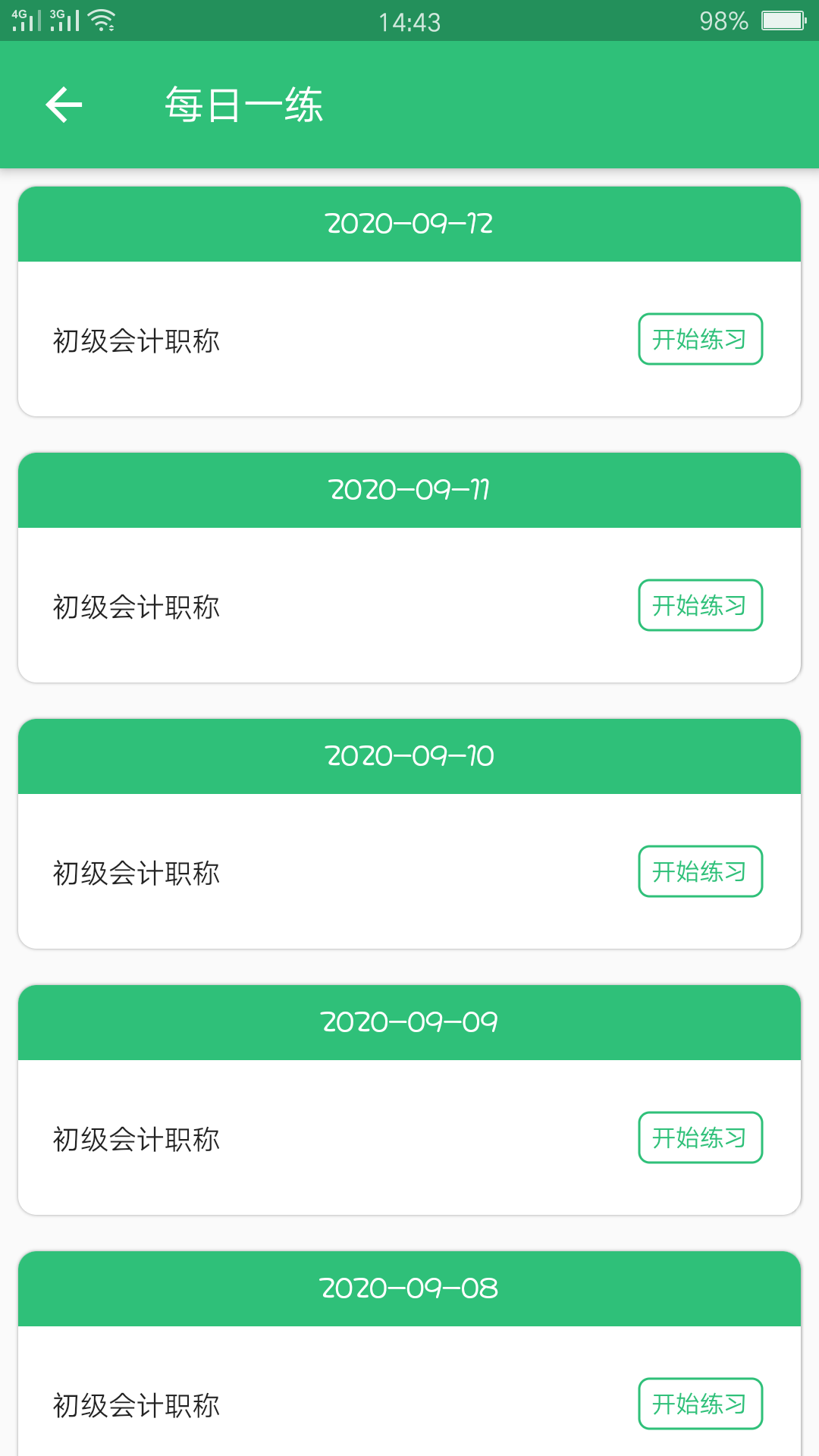
Task: Click the battery percentage 98% text
Action: (723, 20)
